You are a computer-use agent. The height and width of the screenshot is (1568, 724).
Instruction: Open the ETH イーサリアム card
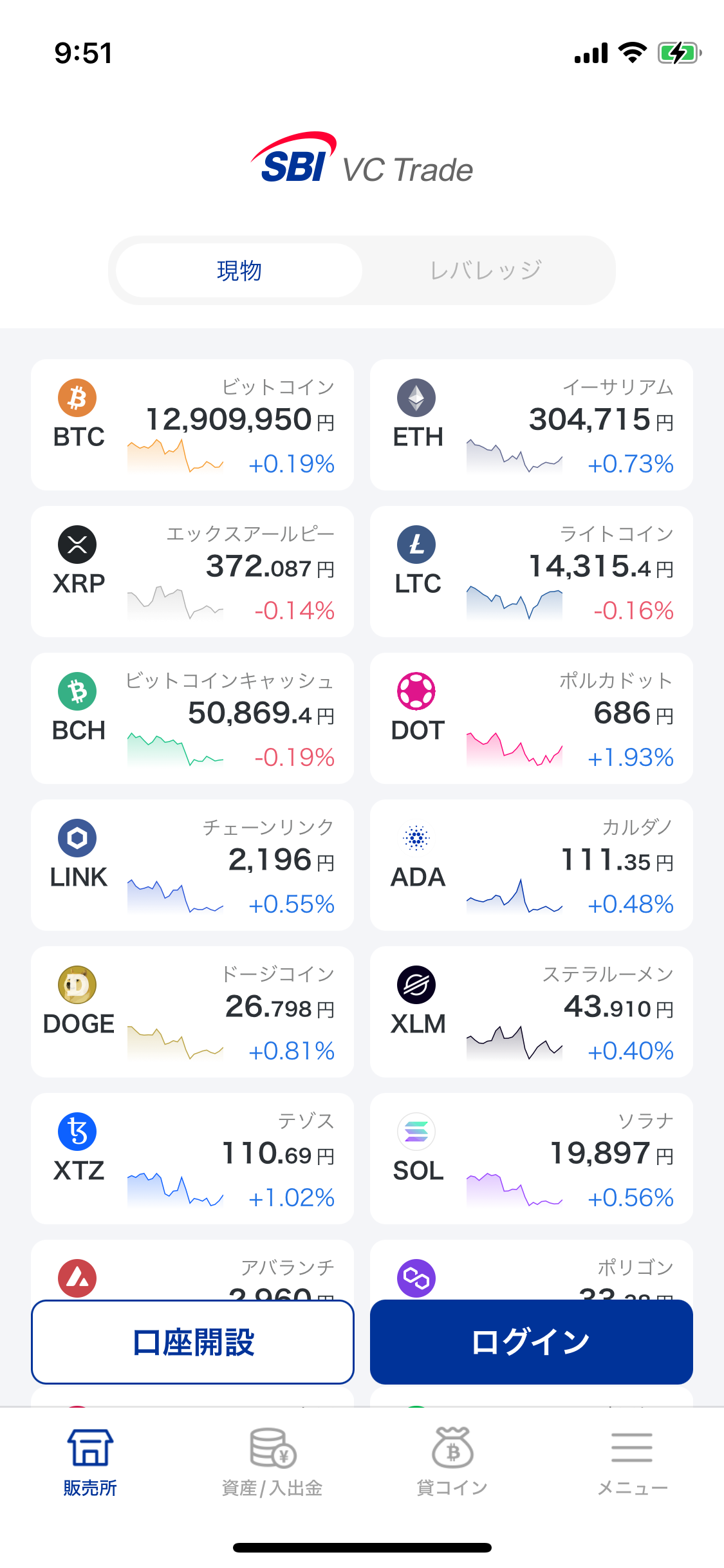click(x=532, y=425)
